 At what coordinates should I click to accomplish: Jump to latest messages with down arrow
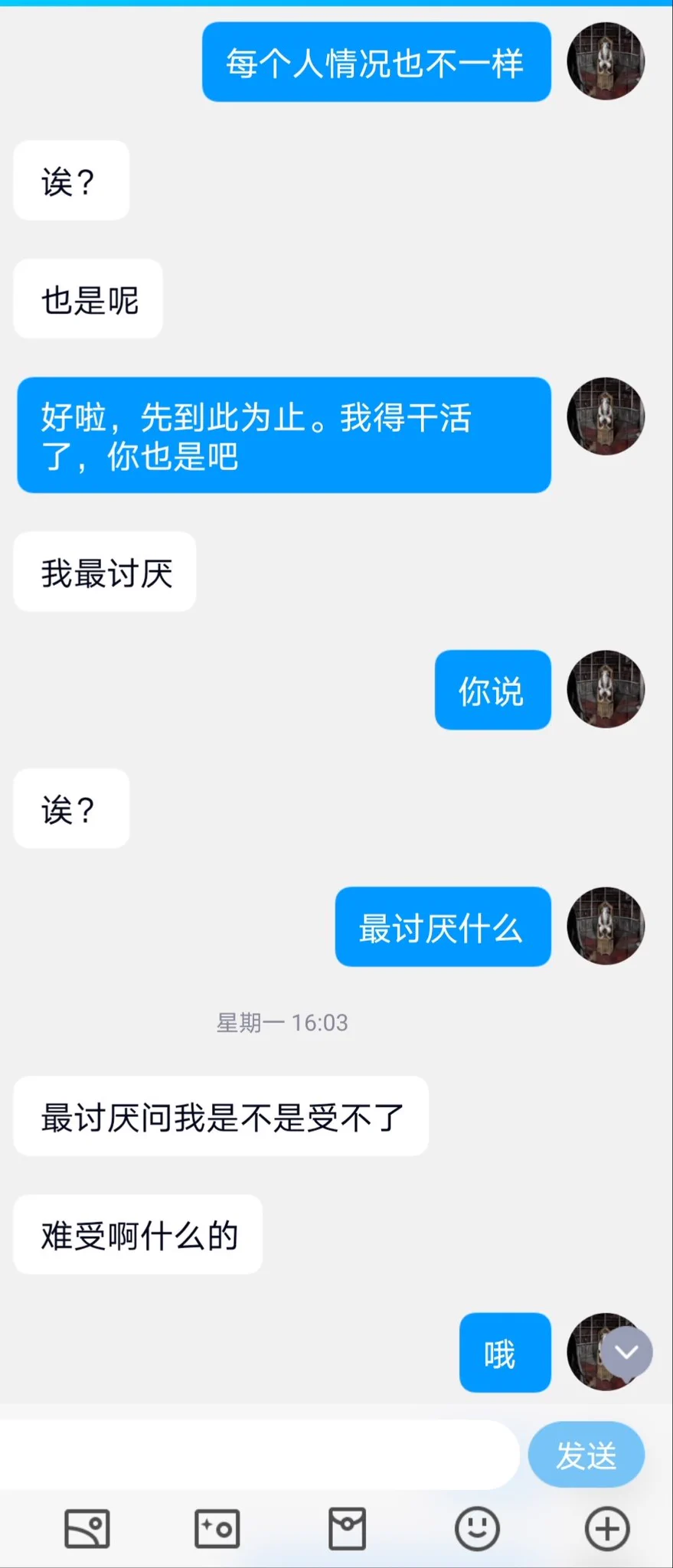click(x=626, y=1352)
